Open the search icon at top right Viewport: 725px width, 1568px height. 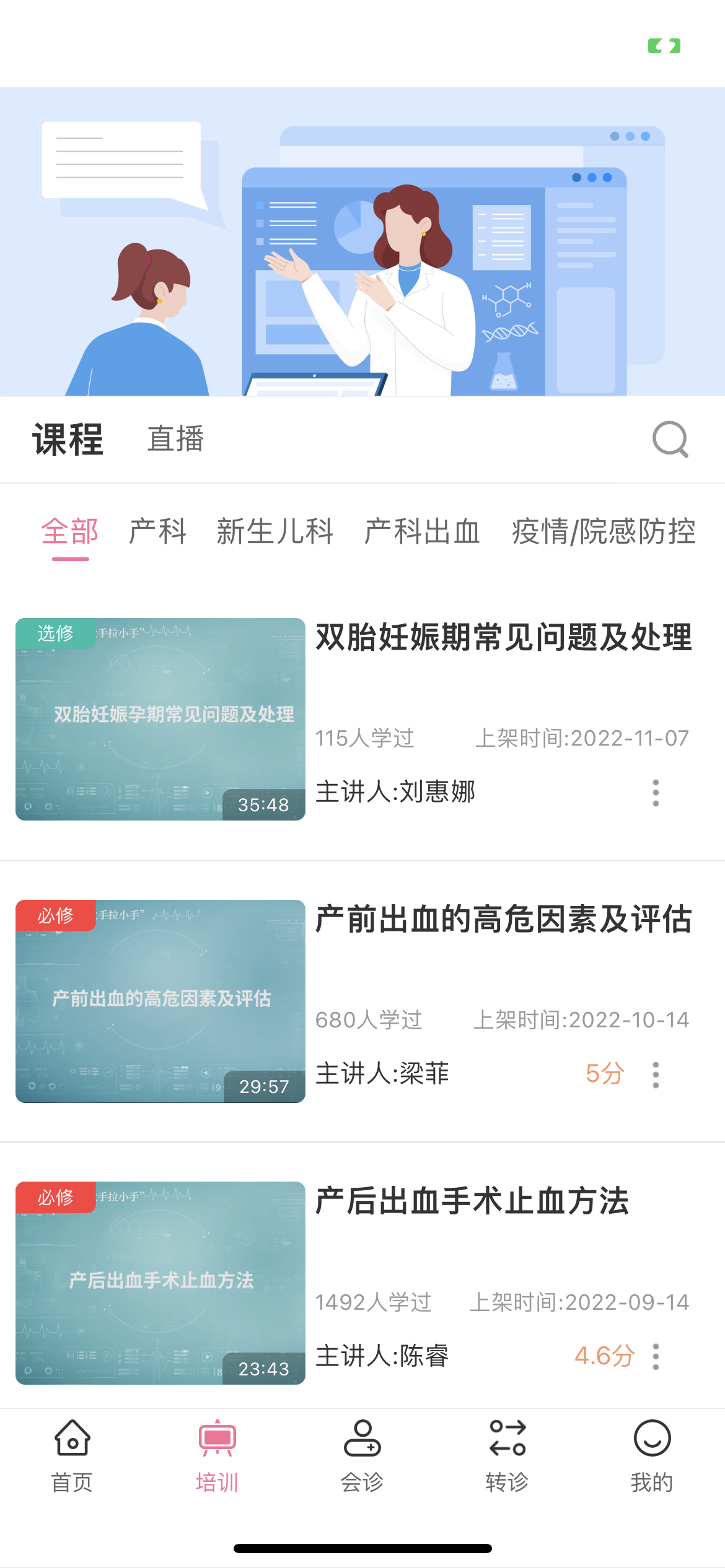point(670,440)
